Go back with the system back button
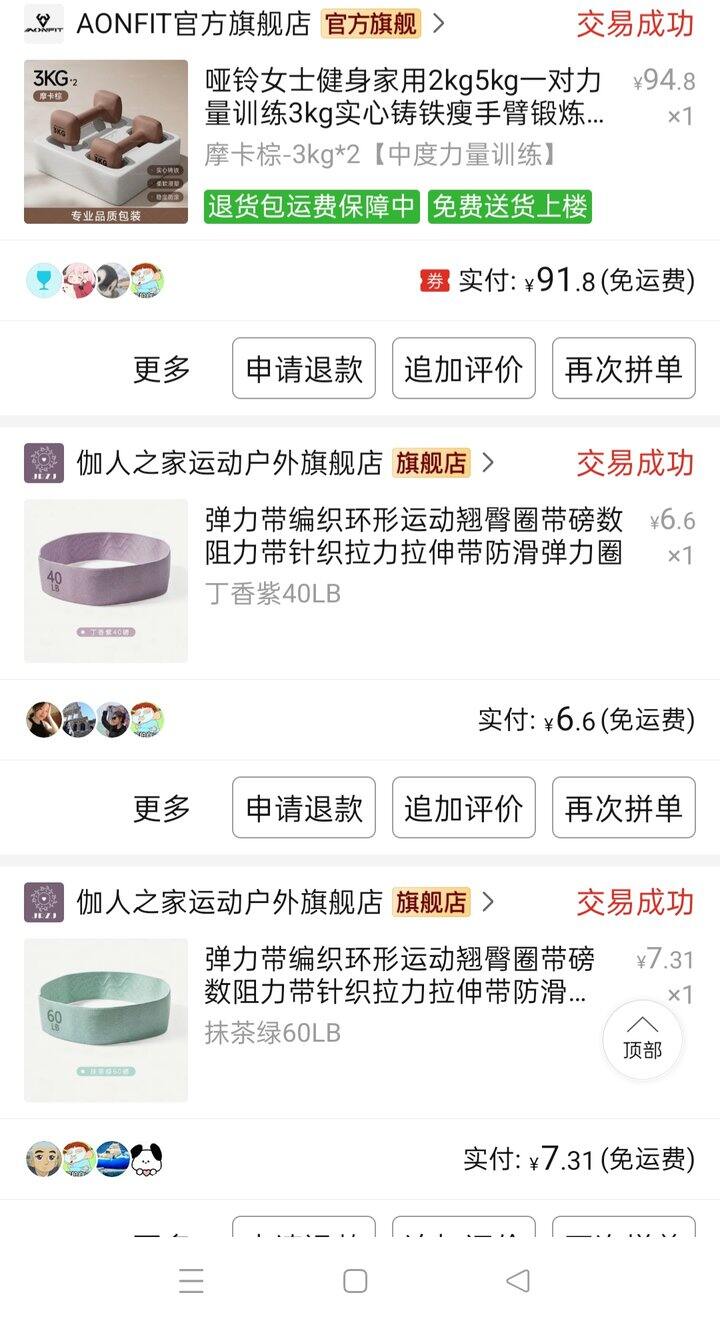Image resolution: width=720 pixels, height=1325 pixels. 518,1281
